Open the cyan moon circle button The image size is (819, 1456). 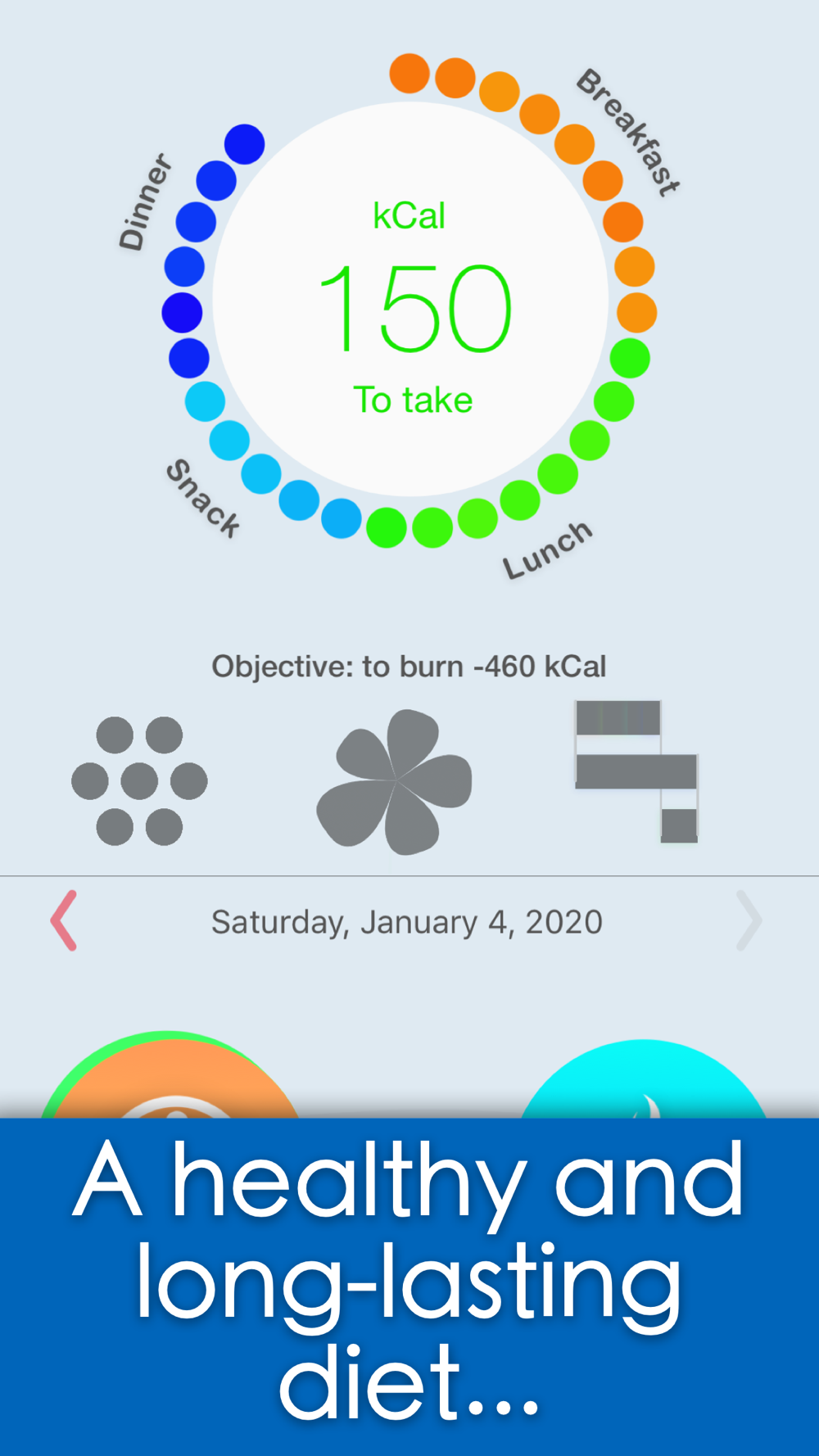click(x=644, y=1079)
